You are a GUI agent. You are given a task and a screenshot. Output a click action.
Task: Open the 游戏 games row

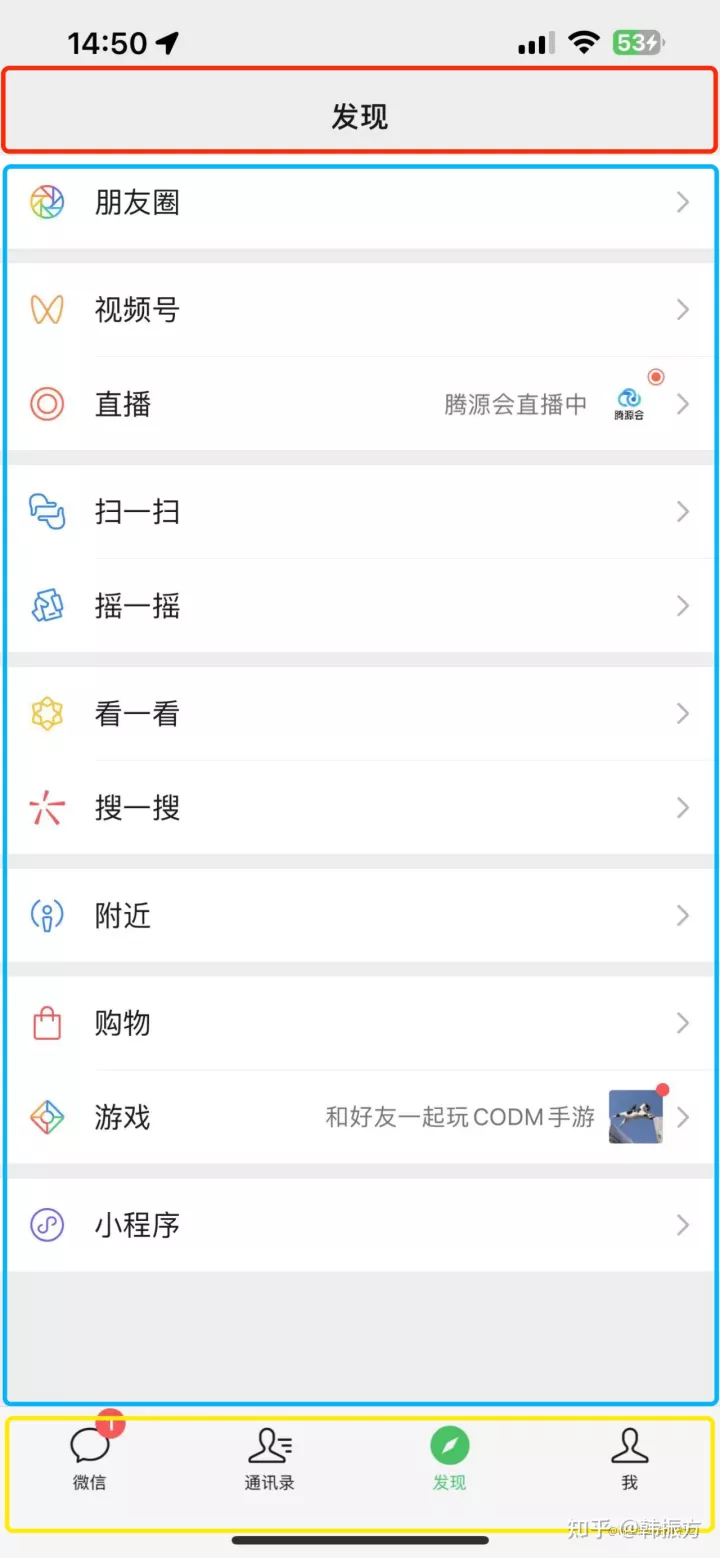coord(360,1118)
